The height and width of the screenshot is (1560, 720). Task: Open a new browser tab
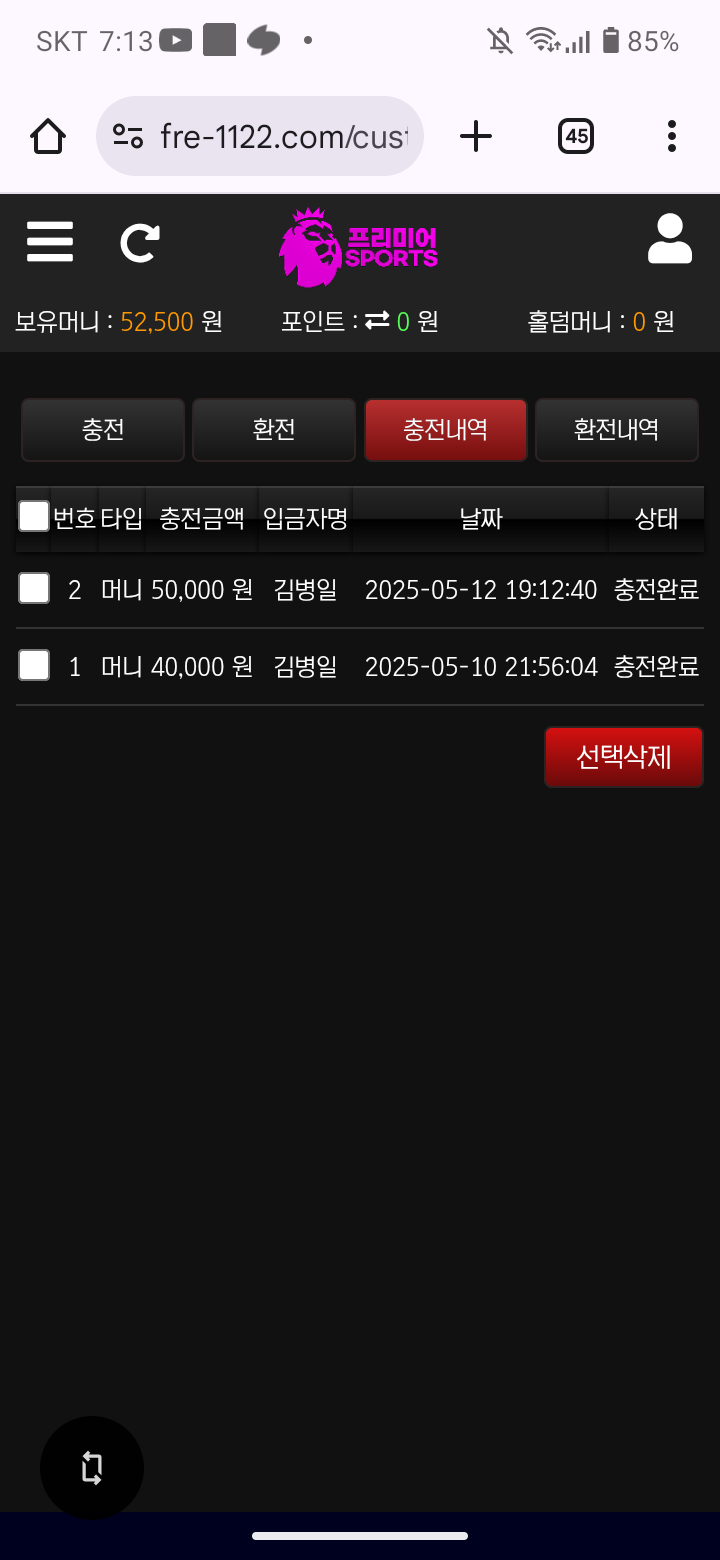coord(476,136)
